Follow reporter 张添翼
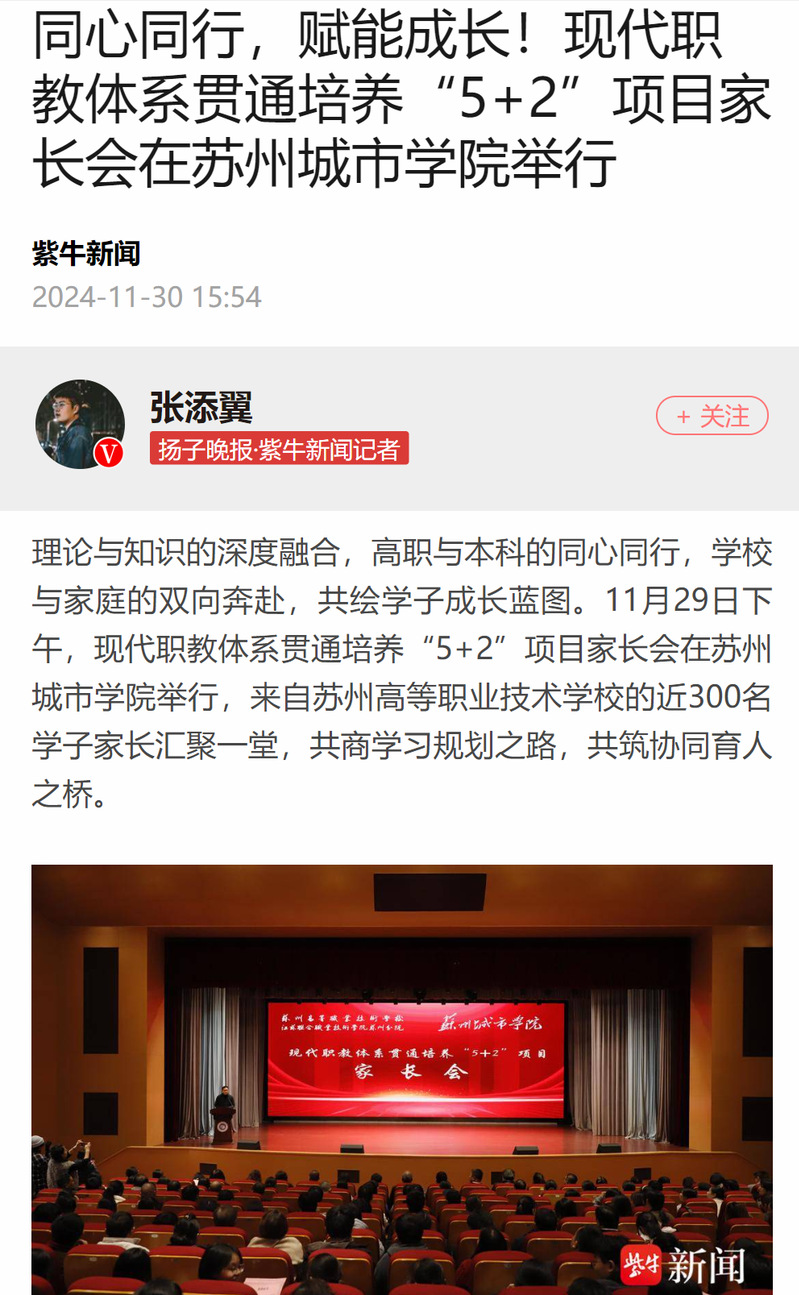This screenshot has width=799, height=1295. (712, 416)
